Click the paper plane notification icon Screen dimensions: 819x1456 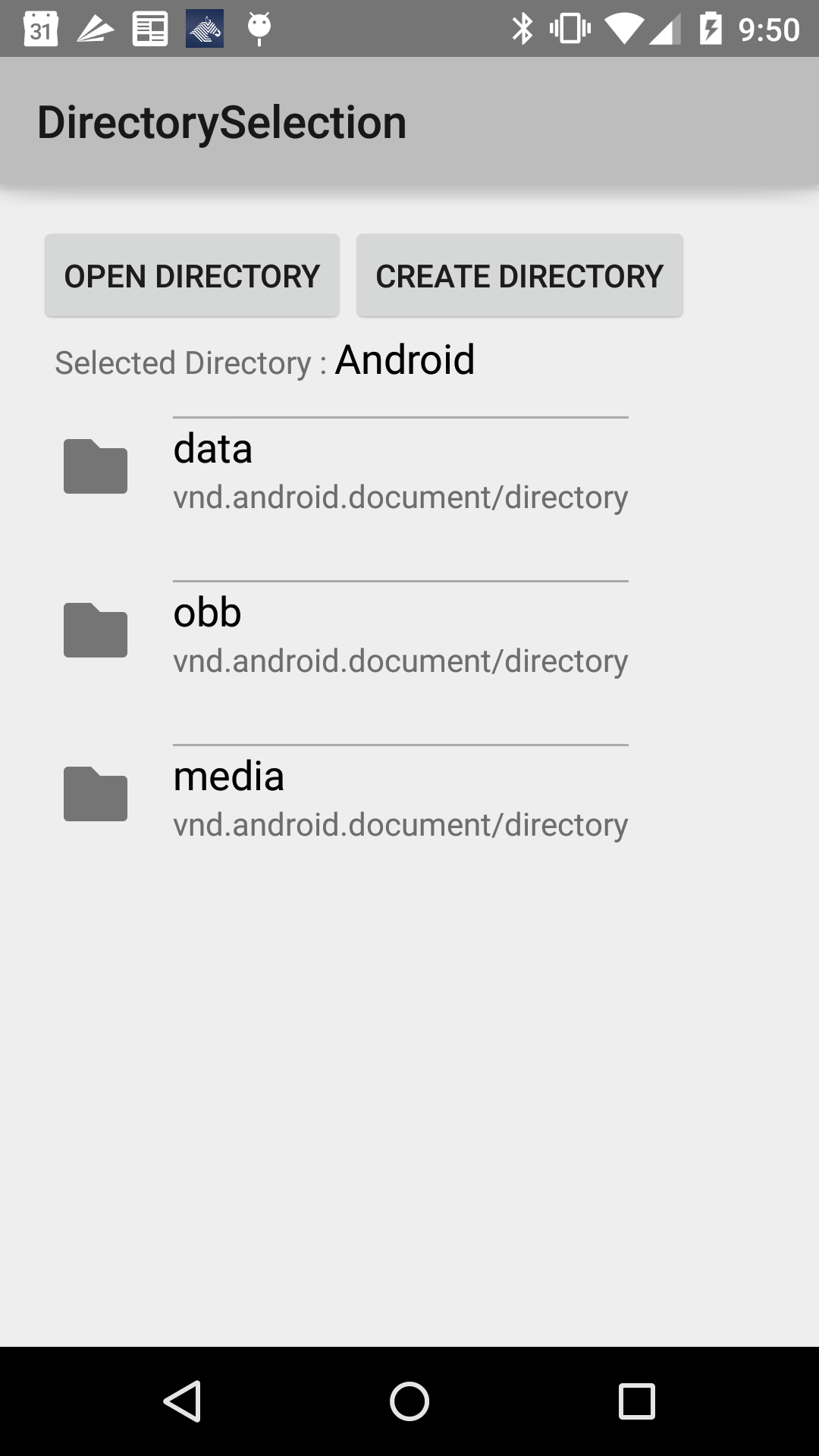point(95,28)
